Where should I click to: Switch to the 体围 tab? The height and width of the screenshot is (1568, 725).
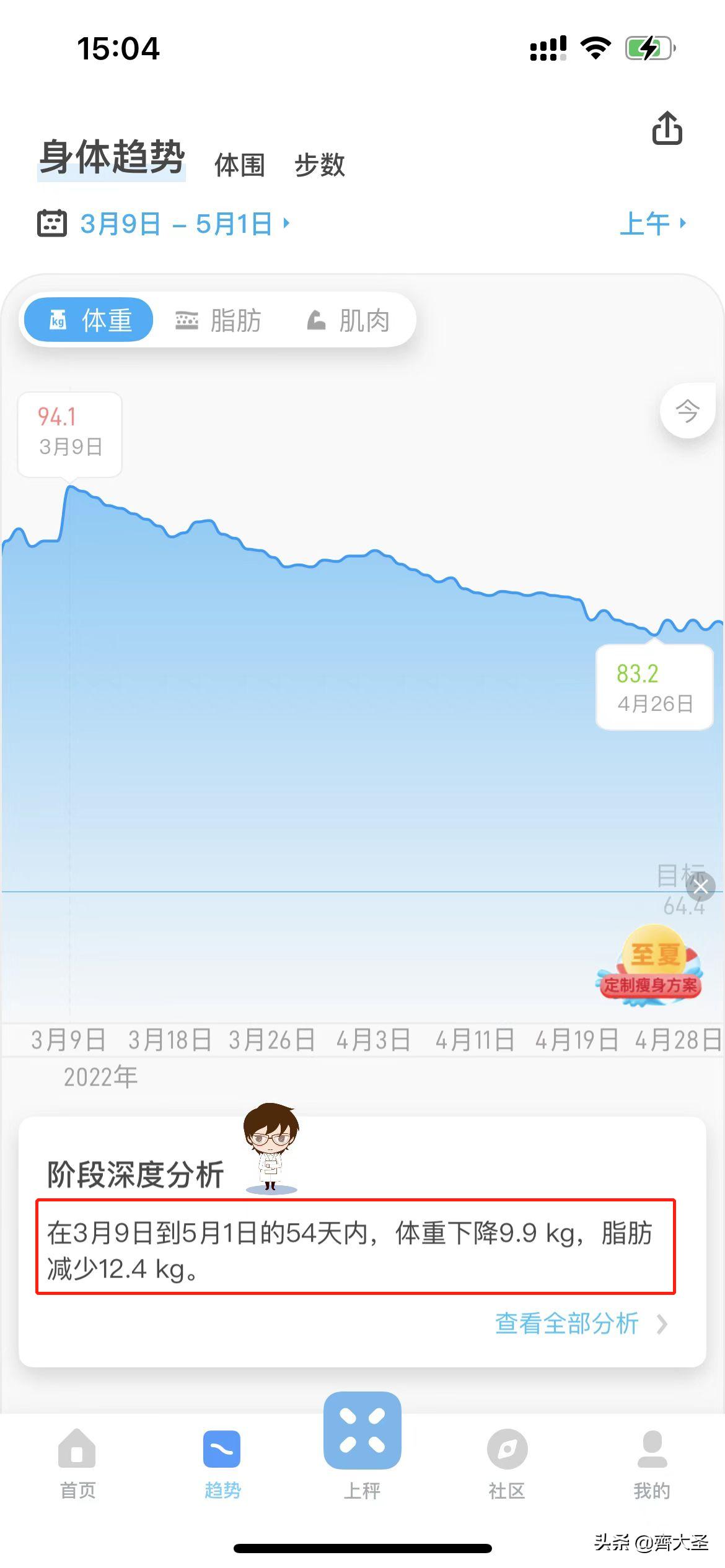pos(239,165)
